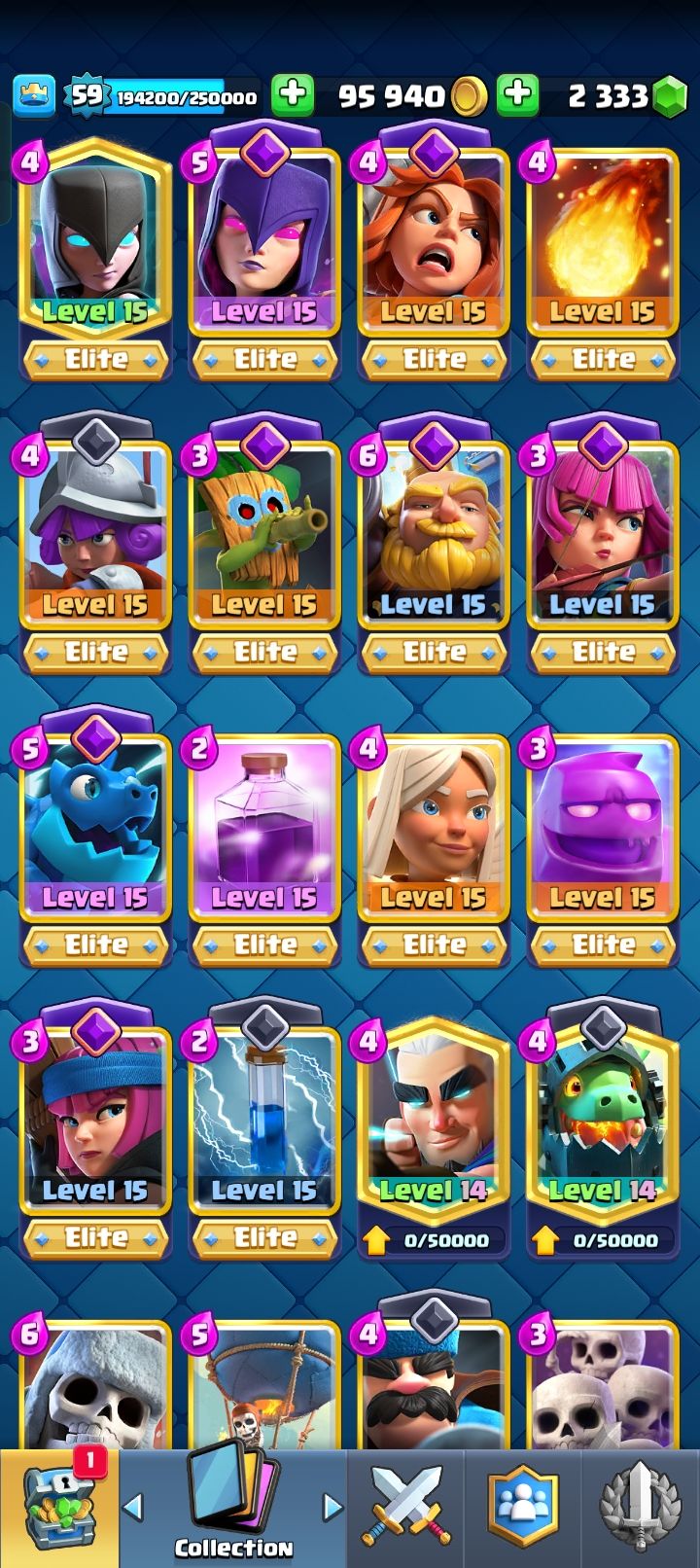The height and width of the screenshot is (1568, 700).
Task: Tap the right arrow beside Collection
Action: (332, 1507)
